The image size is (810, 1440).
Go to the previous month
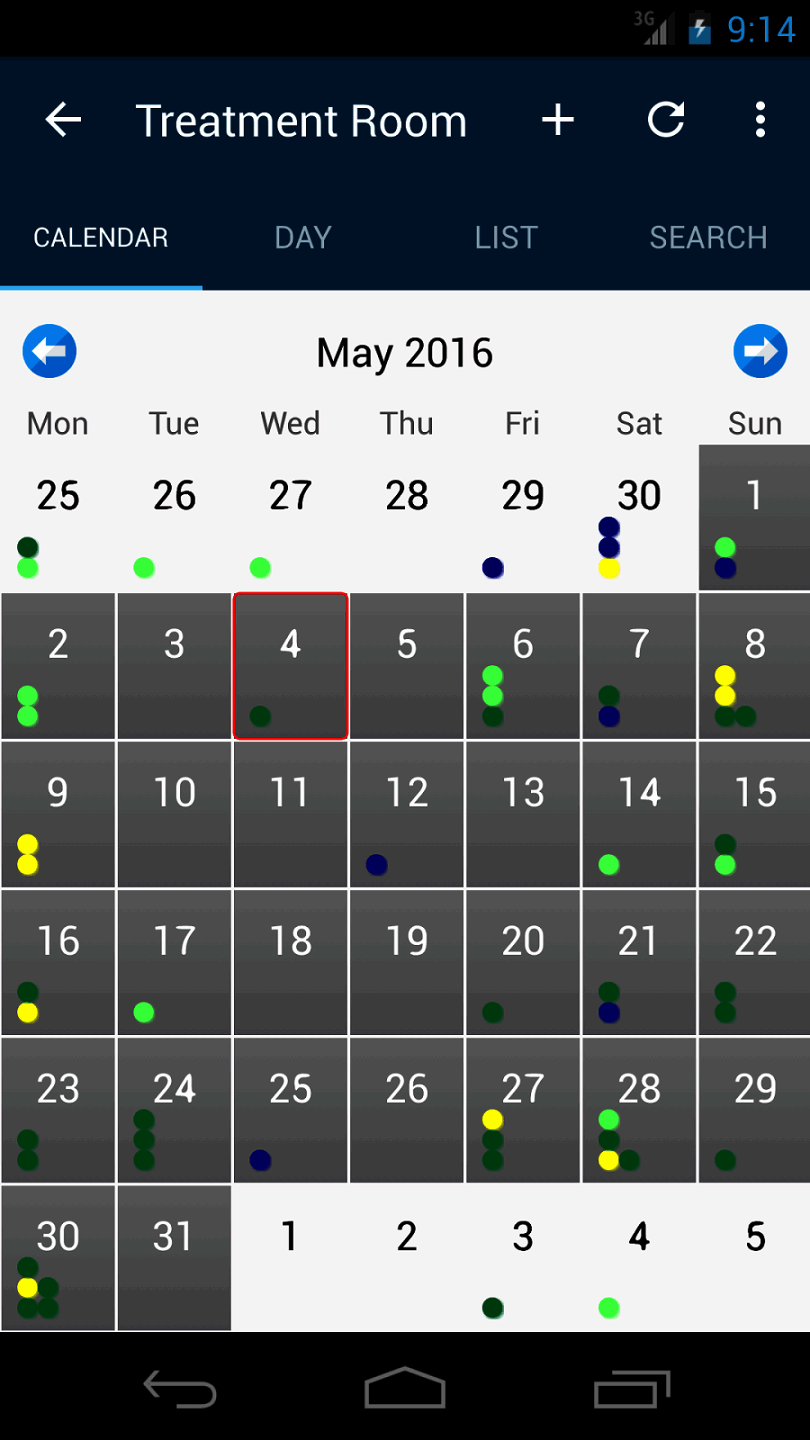pyautogui.click(x=50, y=351)
